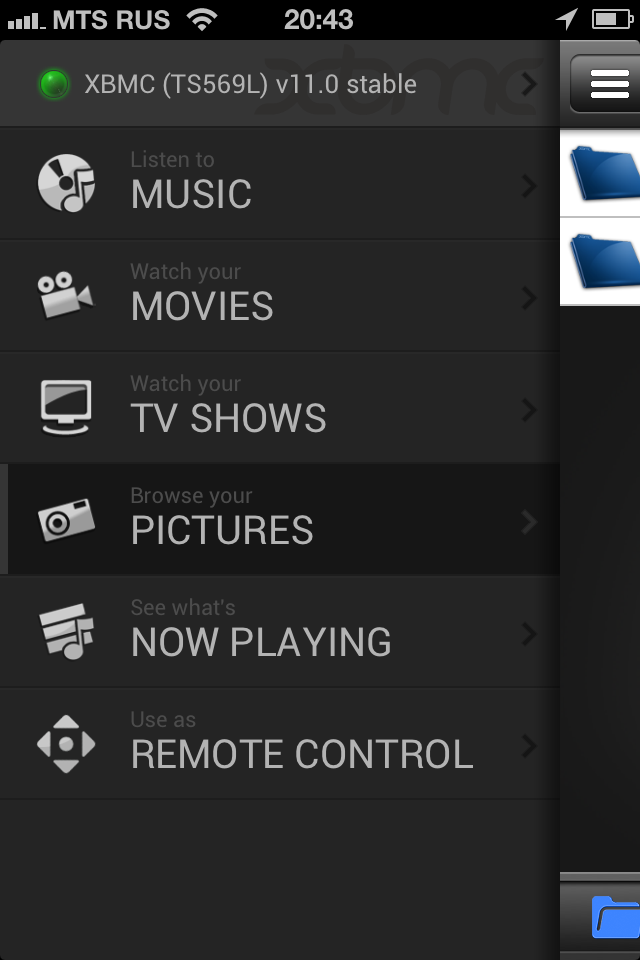The image size is (640, 960).
Task: Select Watch your TV SHOWS
Action: click(280, 408)
